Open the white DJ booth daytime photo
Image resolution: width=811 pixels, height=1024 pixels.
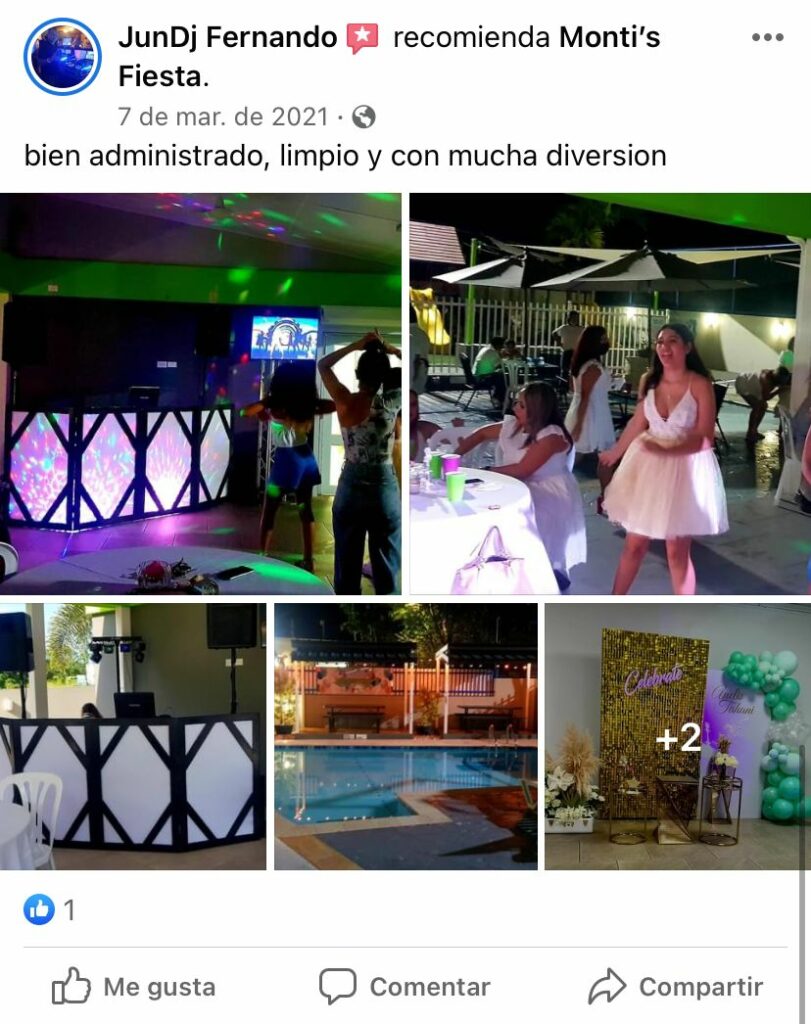(133, 736)
